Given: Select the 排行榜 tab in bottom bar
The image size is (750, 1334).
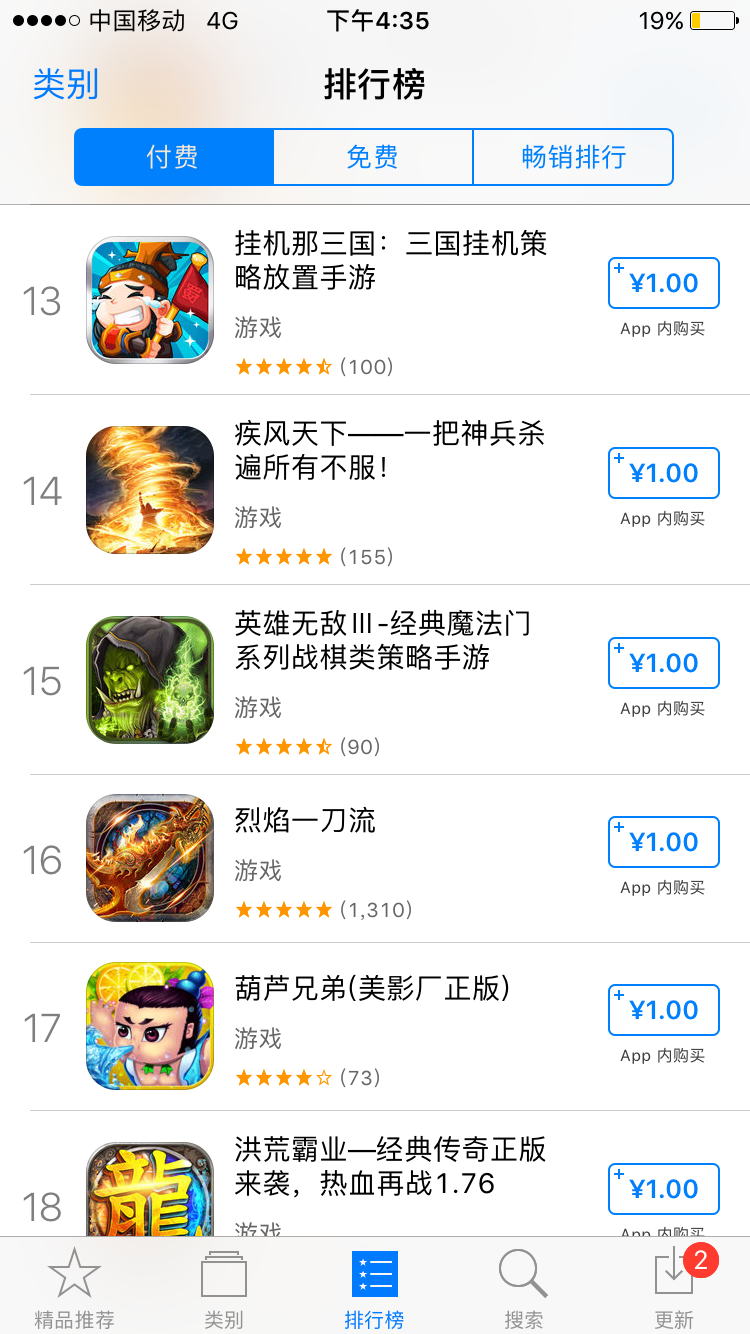Looking at the screenshot, I should point(374,1288).
